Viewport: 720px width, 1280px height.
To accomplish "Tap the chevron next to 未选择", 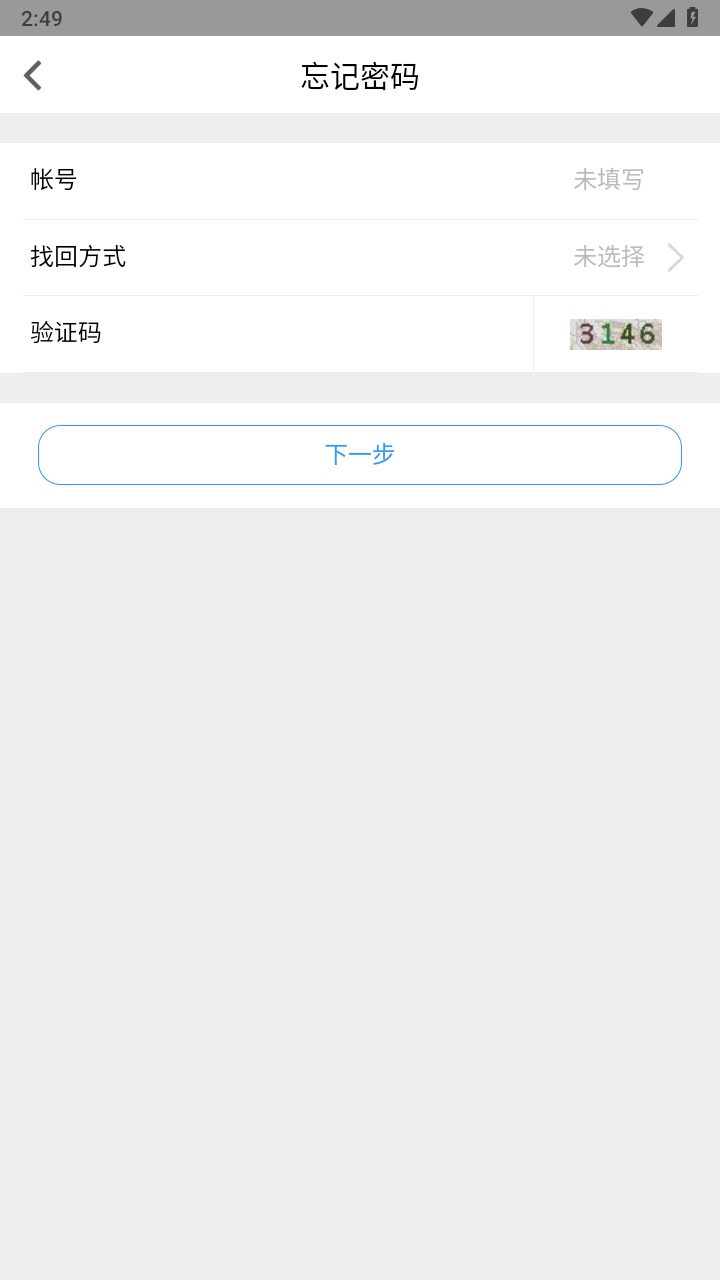I will (x=676, y=257).
